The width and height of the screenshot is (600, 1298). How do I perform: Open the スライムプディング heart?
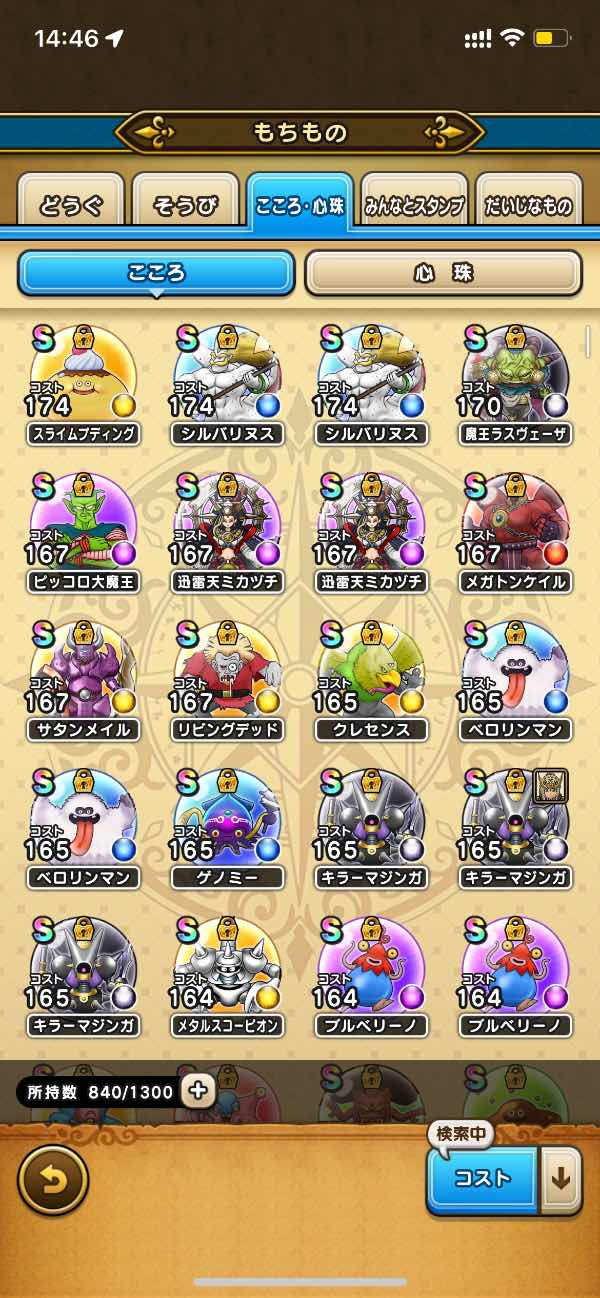pyautogui.click(x=84, y=381)
